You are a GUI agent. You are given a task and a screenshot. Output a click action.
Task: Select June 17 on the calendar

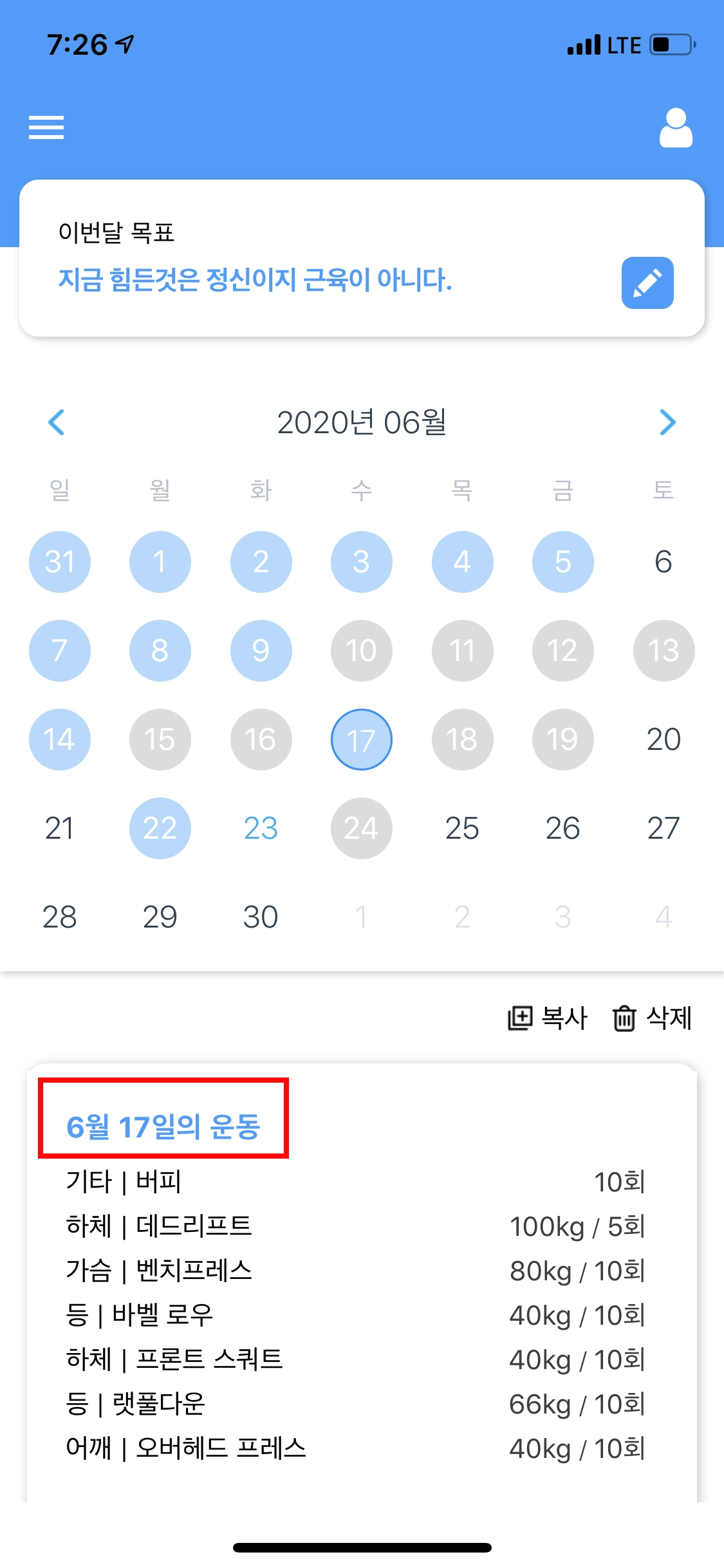click(x=362, y=740)
